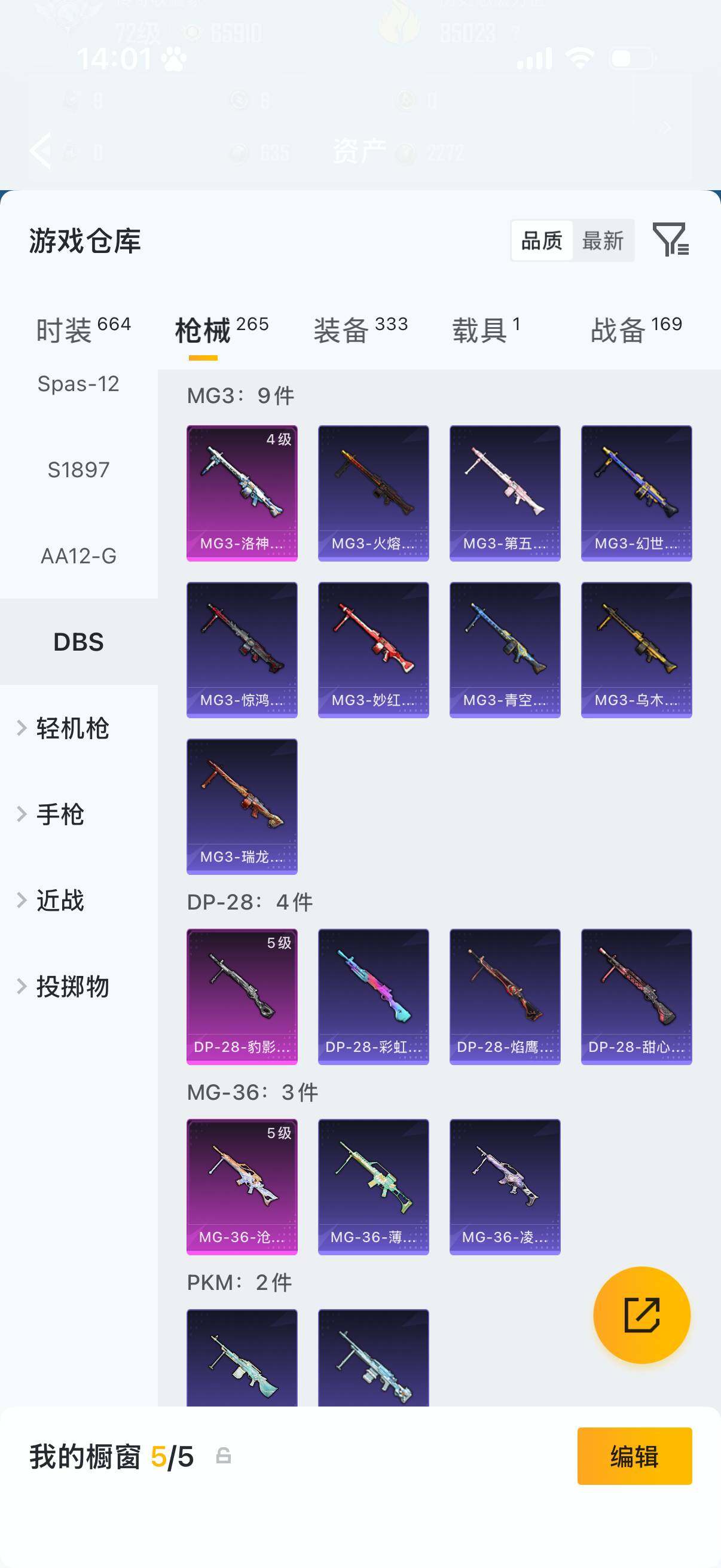Viewport: 721px width, 1568px height.
Task: Sort items by 品质
Action: [542, 240]
